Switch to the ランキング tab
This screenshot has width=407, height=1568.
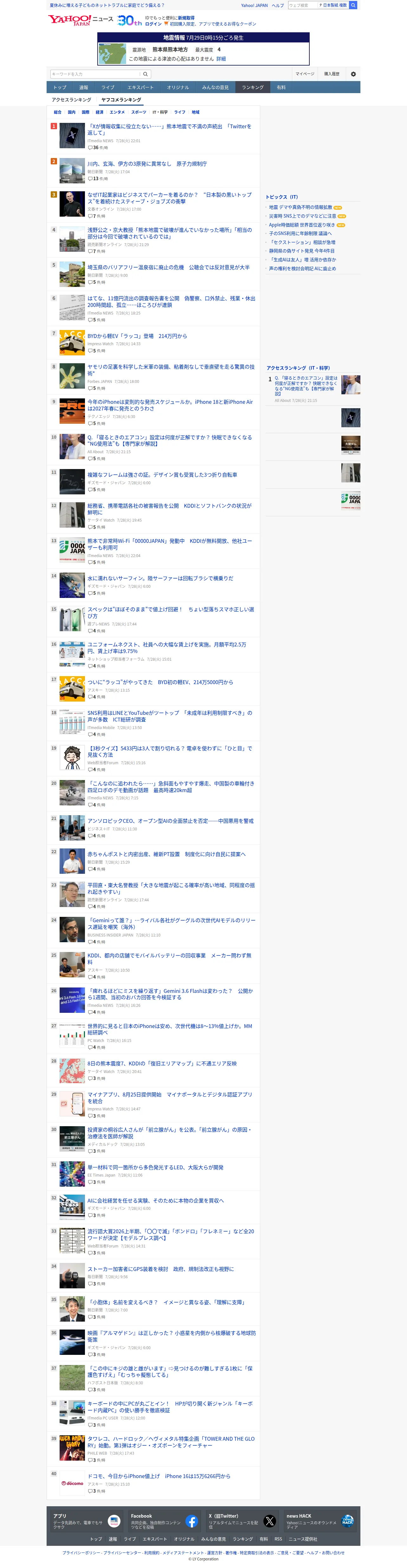(252, 87)
